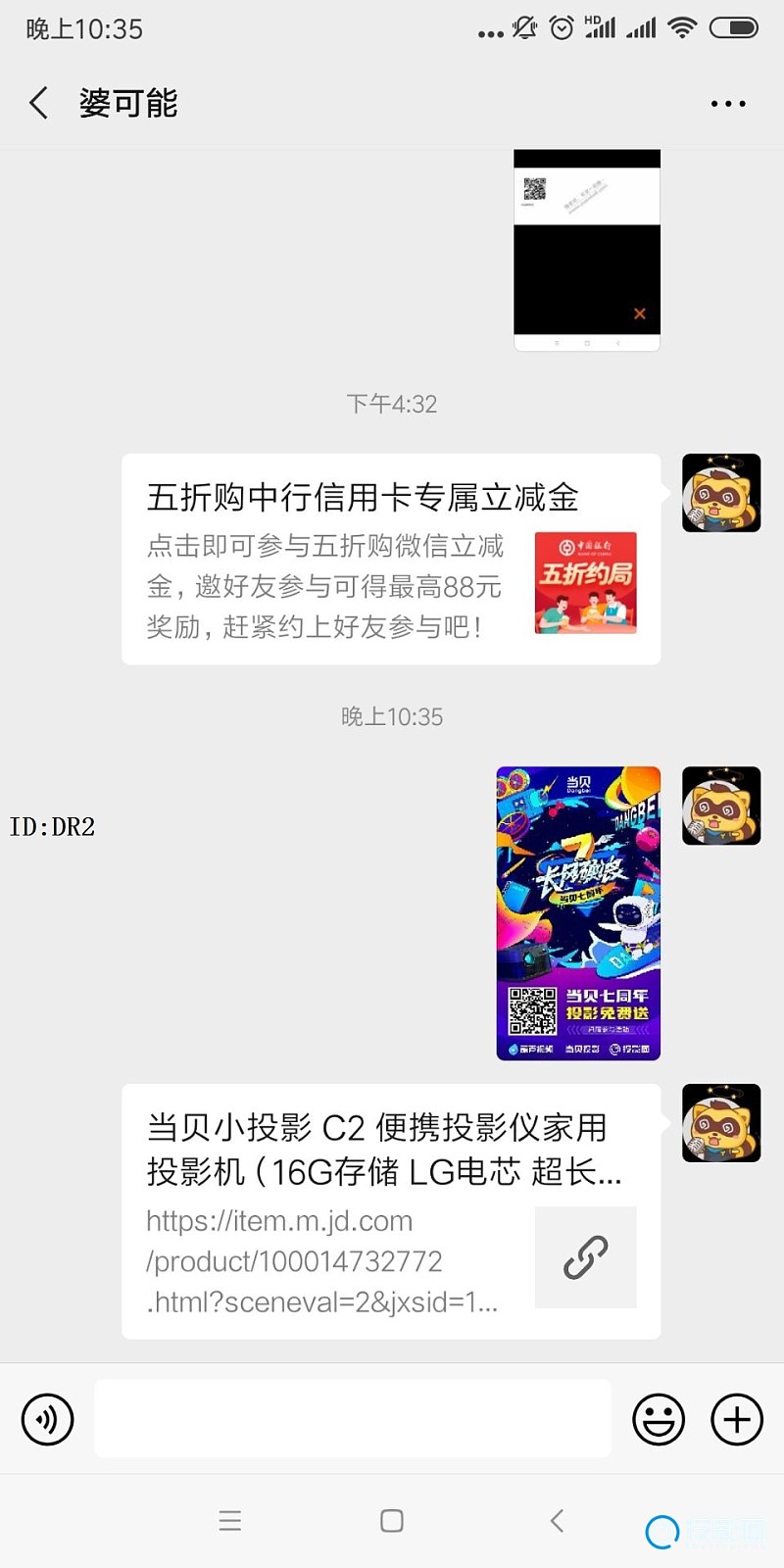
Task: View the 当贝七周年 poster image
Action: [x=578, y=912]
